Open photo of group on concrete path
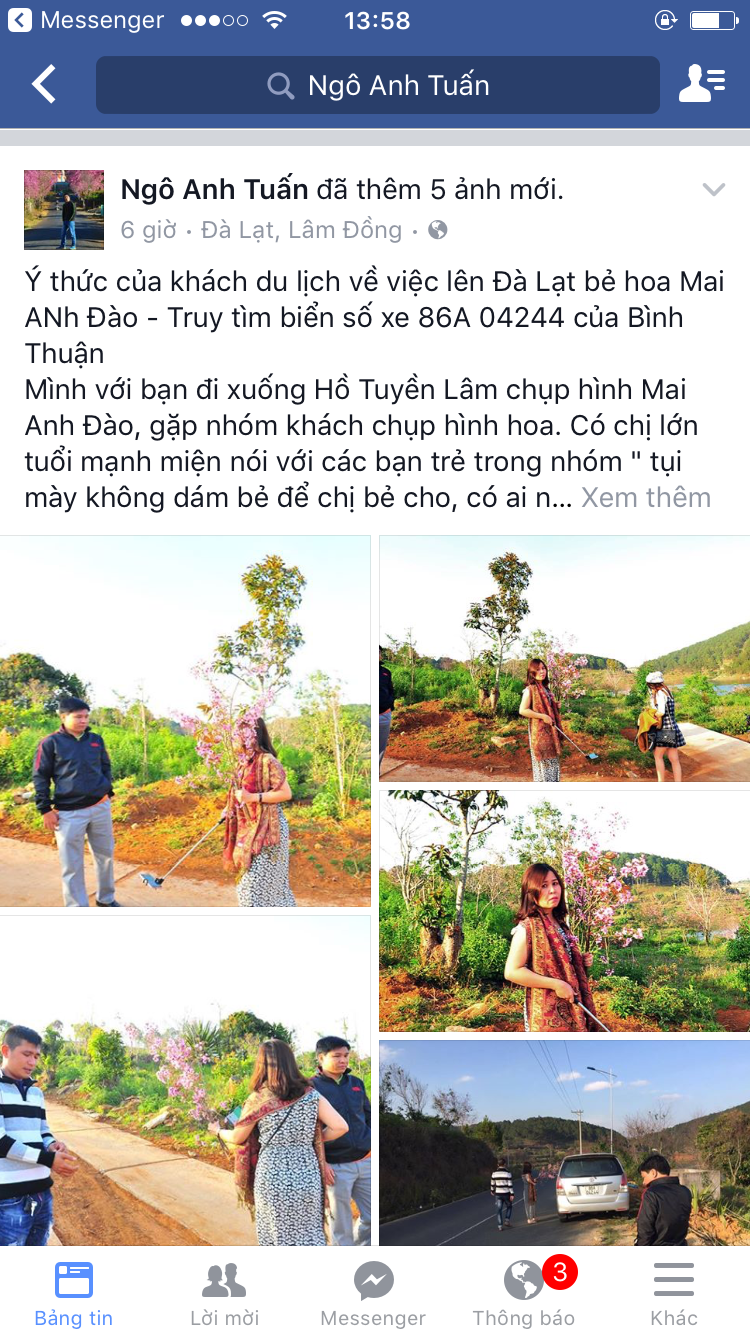The height and width of the screenshot is (1334, 750). (x=185, y=1080)
